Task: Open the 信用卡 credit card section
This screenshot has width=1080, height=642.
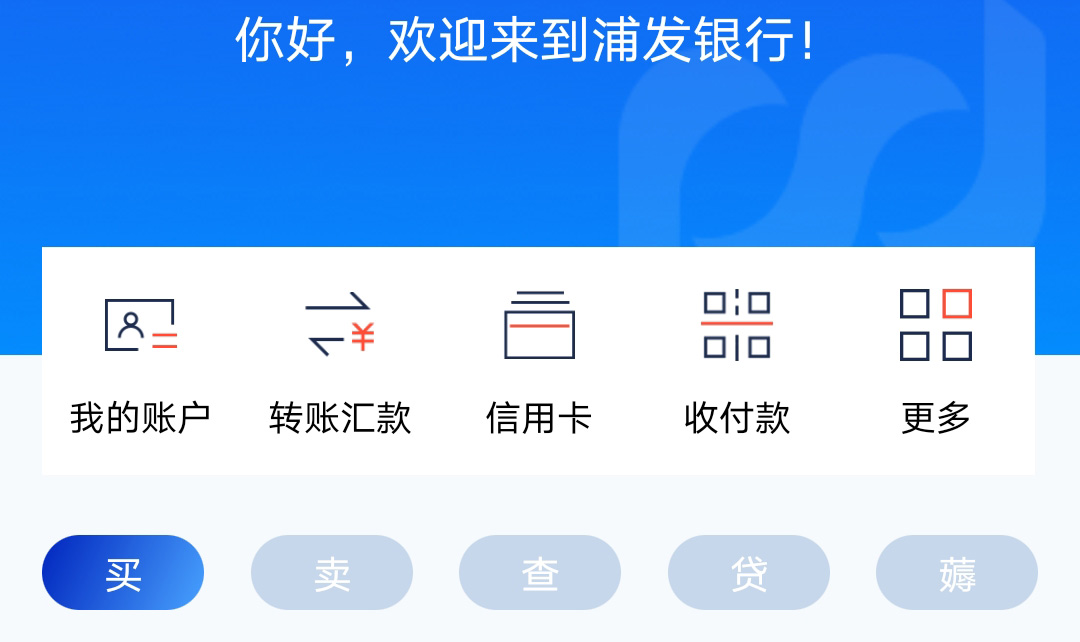Action: [x=539, y=360]
